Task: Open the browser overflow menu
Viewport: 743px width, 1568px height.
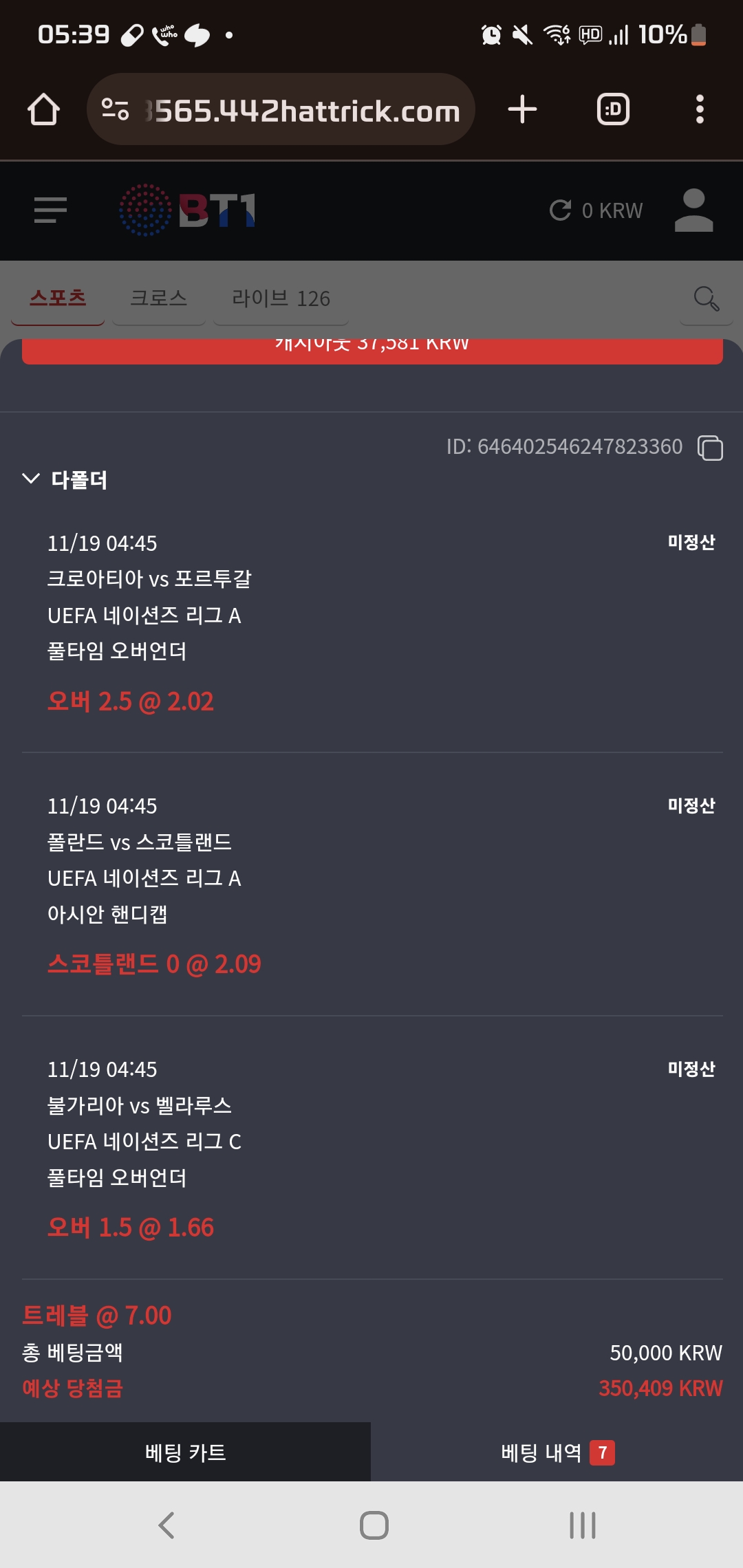Action: 700,110
